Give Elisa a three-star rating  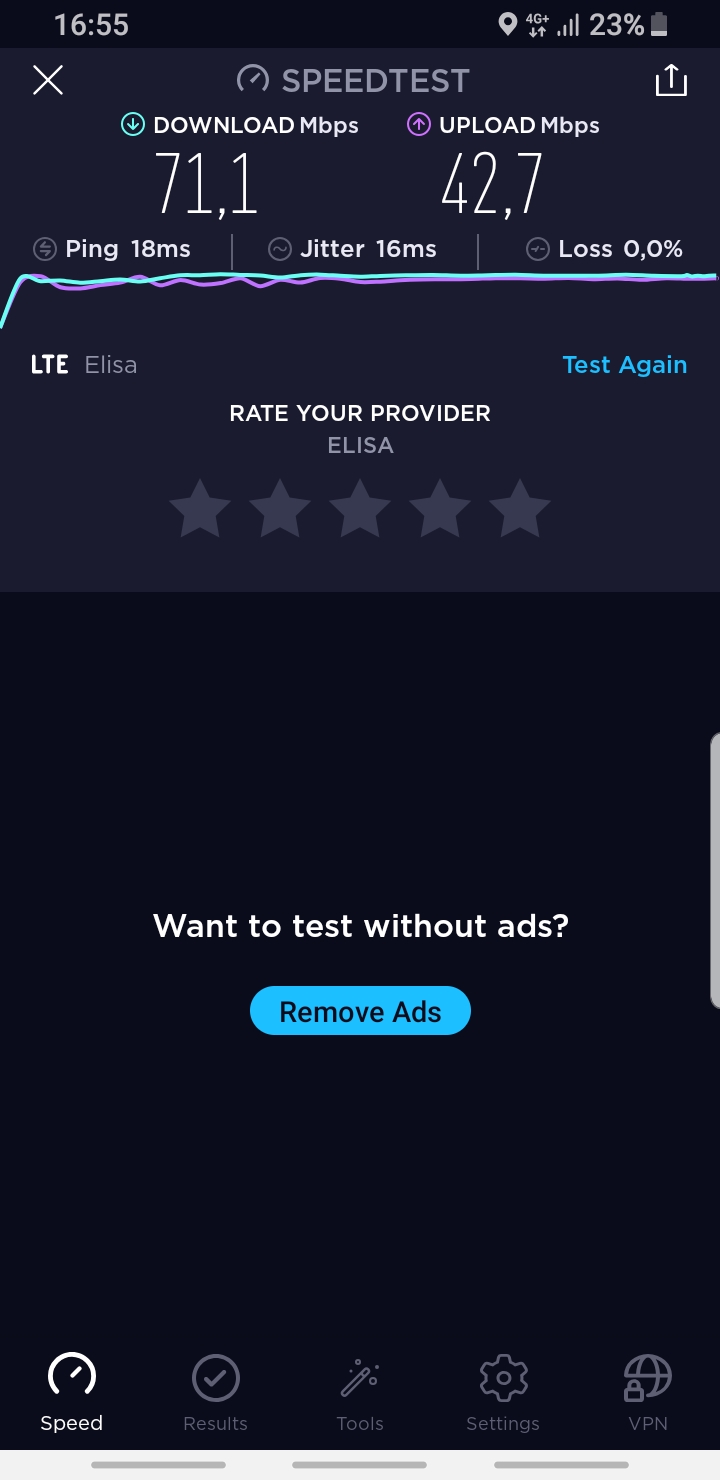pos(360,509)
